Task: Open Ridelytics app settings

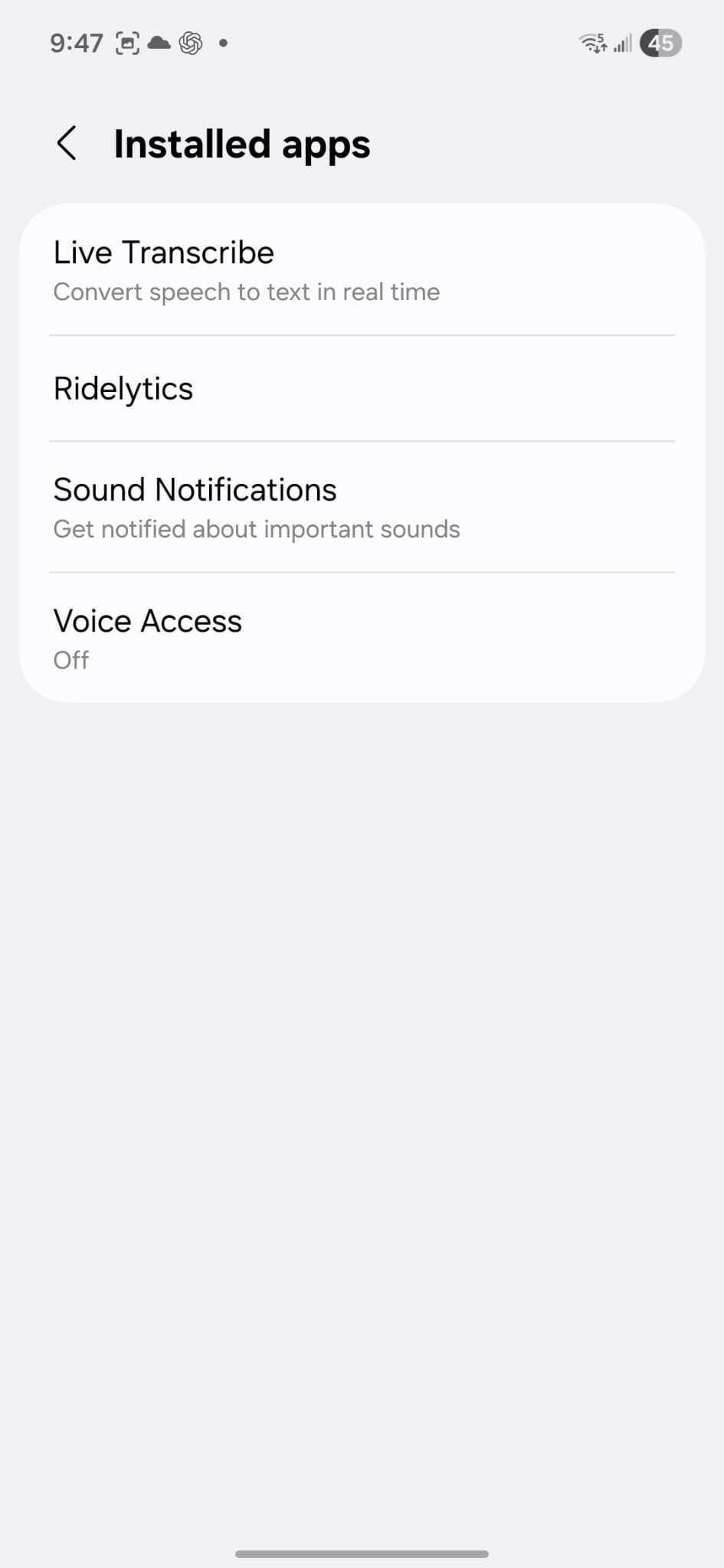Action: (x=362, y=389)
